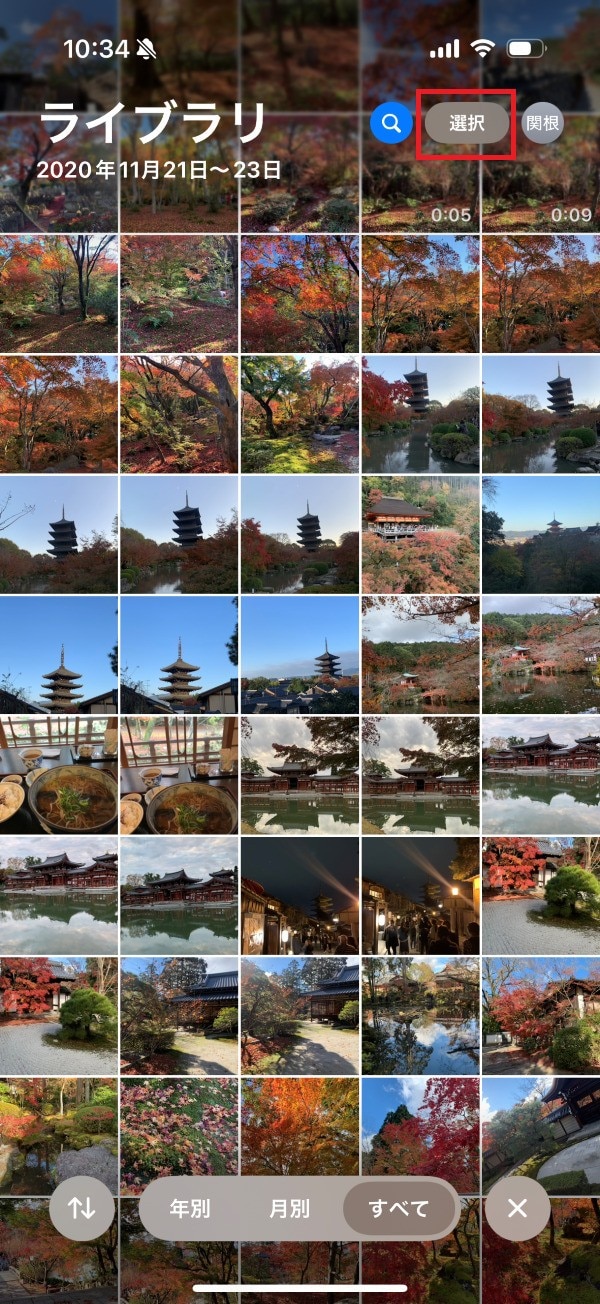Select the すべて all photos view
The image size is (600, 1304).
tap(398, 1208)
